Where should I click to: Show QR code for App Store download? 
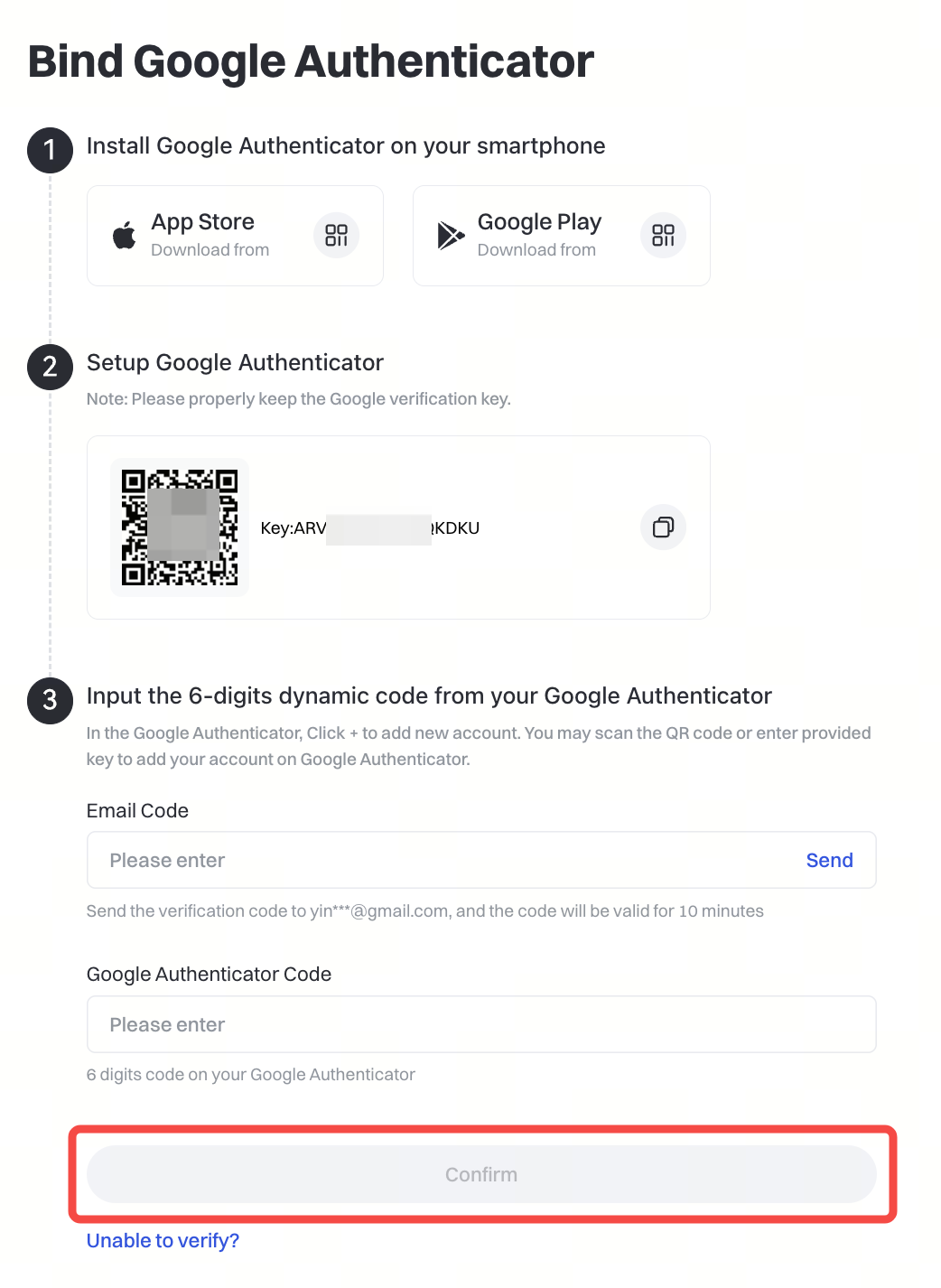(336, 236)
